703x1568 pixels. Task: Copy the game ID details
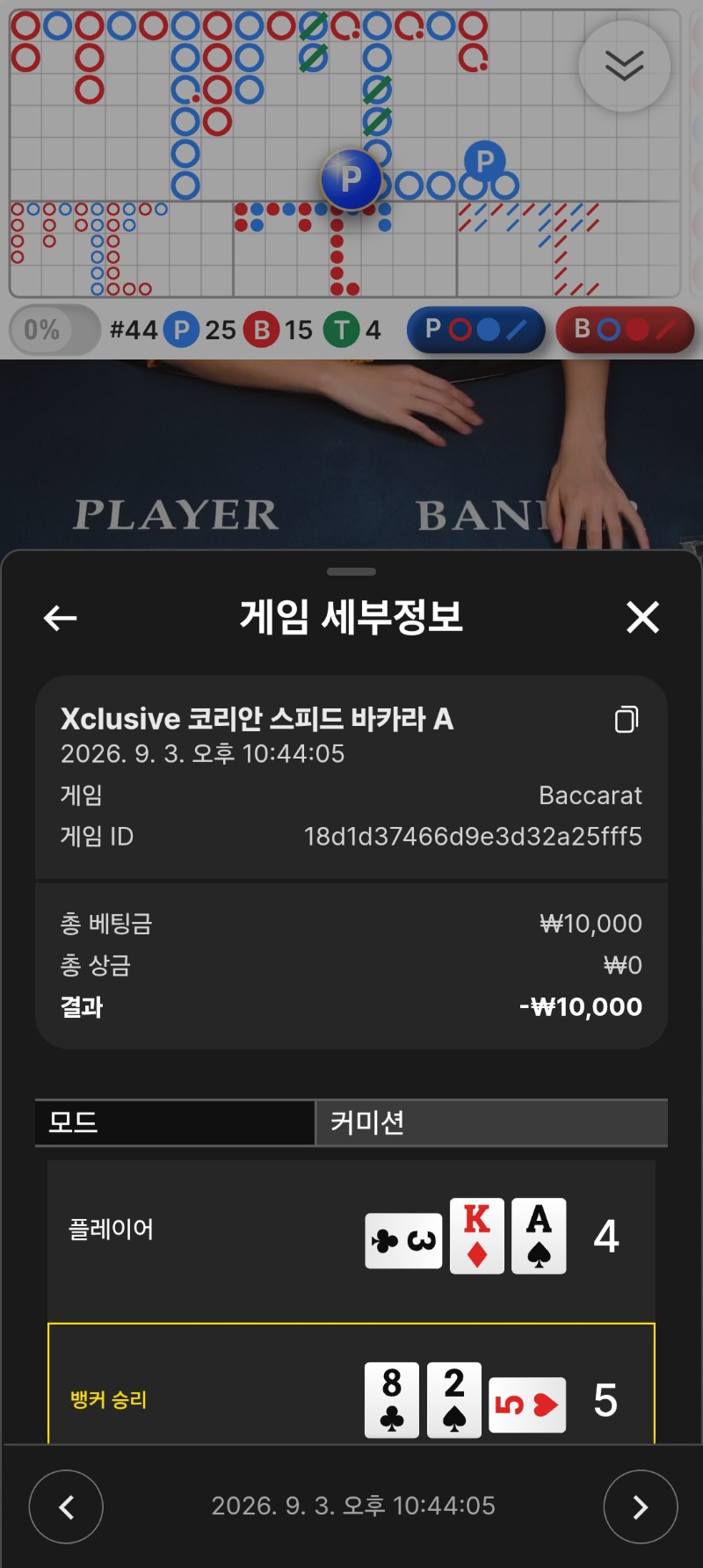point(627,719)
